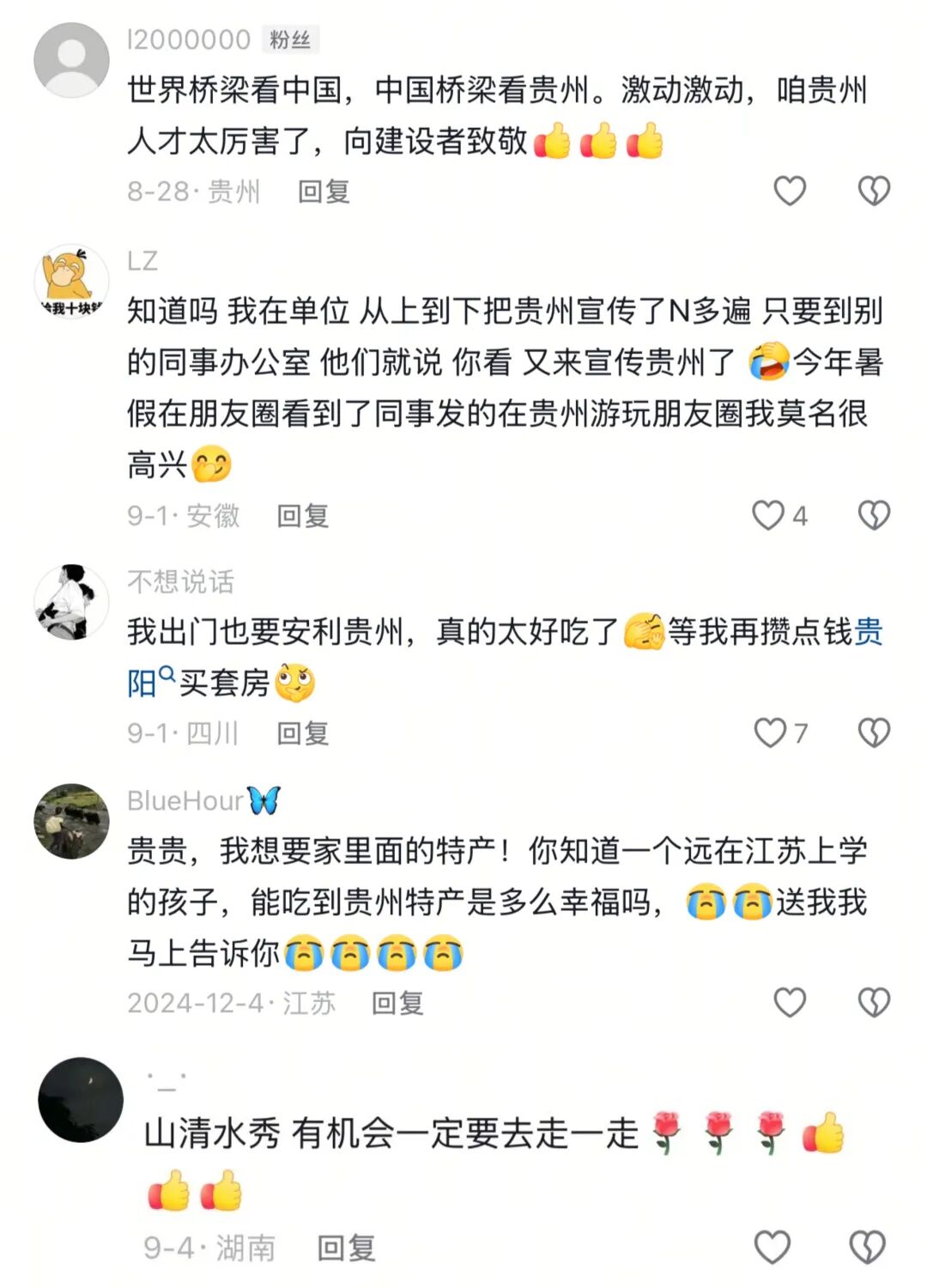The height and width of the screenshot is (1288, 927).
Task: Dislike 不想说话's comment
Action: pos(874,733)
